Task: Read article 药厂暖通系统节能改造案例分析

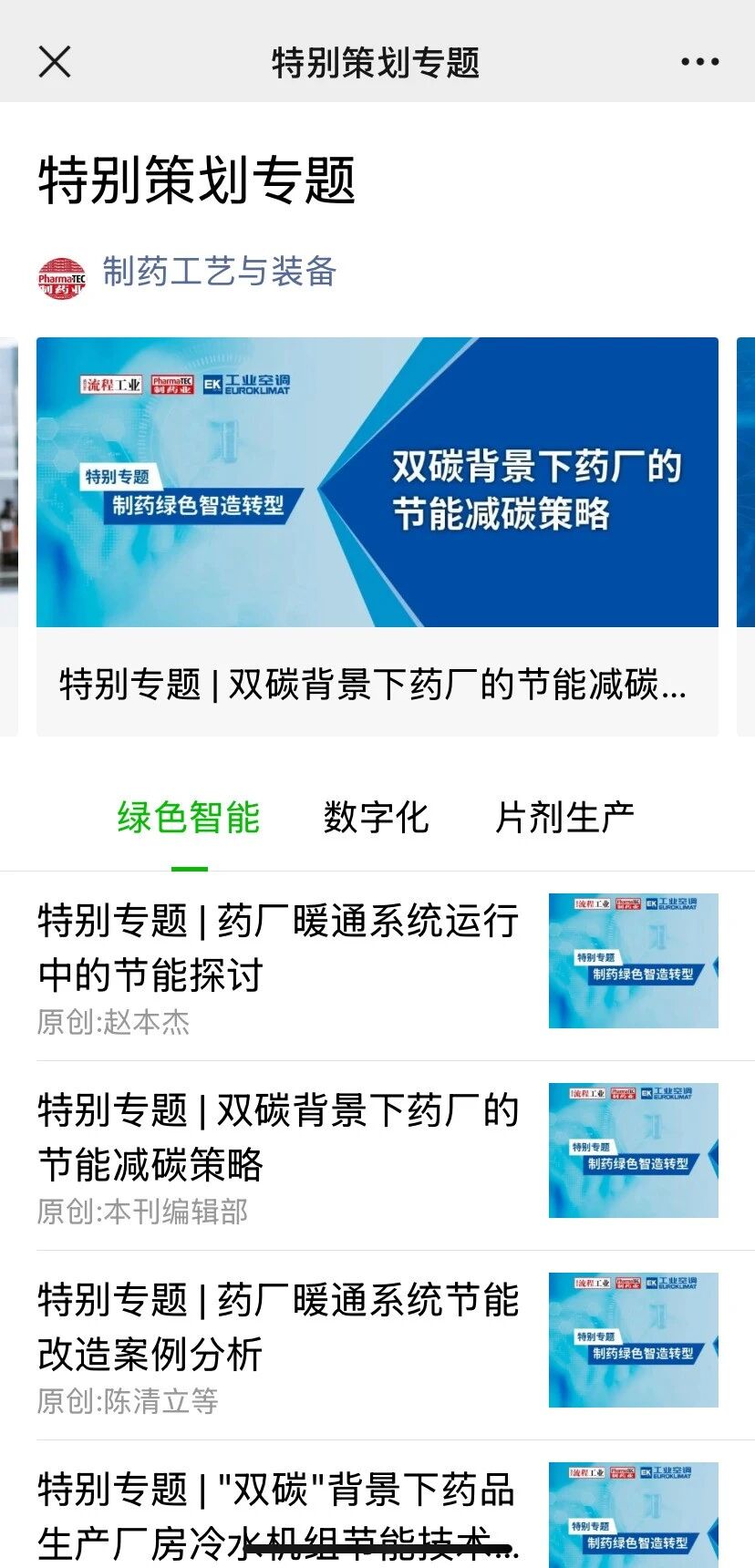Action: click(x=278, y=1327)
